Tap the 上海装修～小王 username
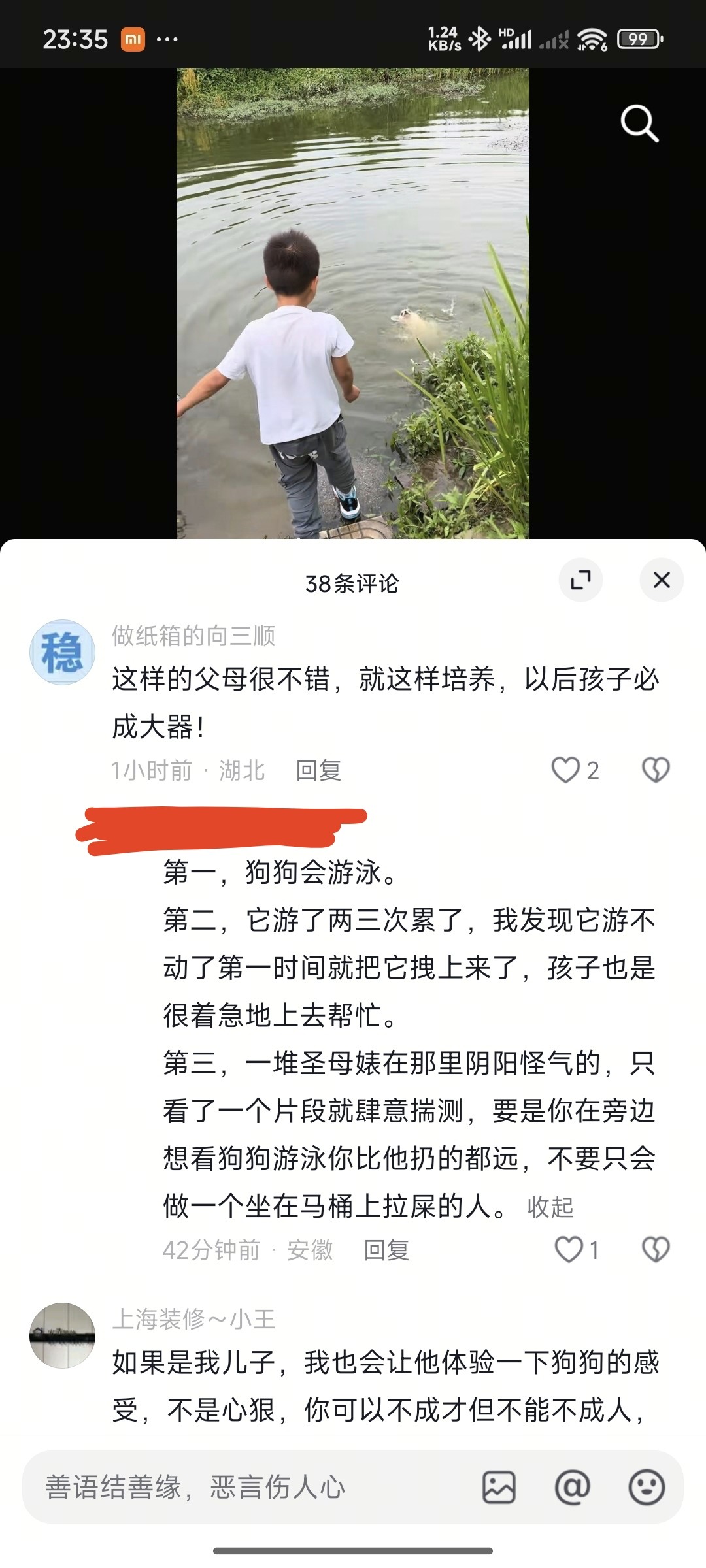The width and height of the screenshot is (706, 1568). [193, 1319]
